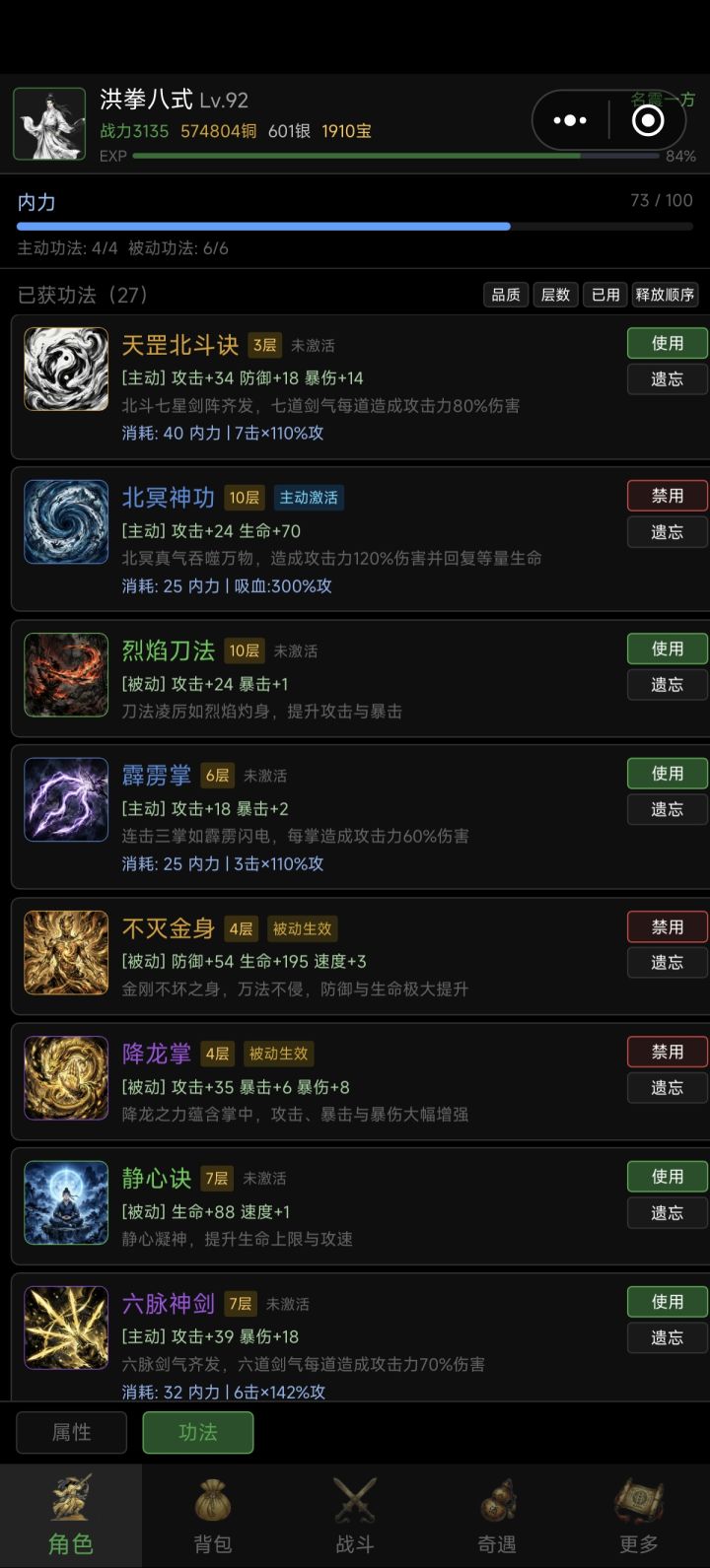View the 北冥神功 vortex skill icon

coord(65,521)
